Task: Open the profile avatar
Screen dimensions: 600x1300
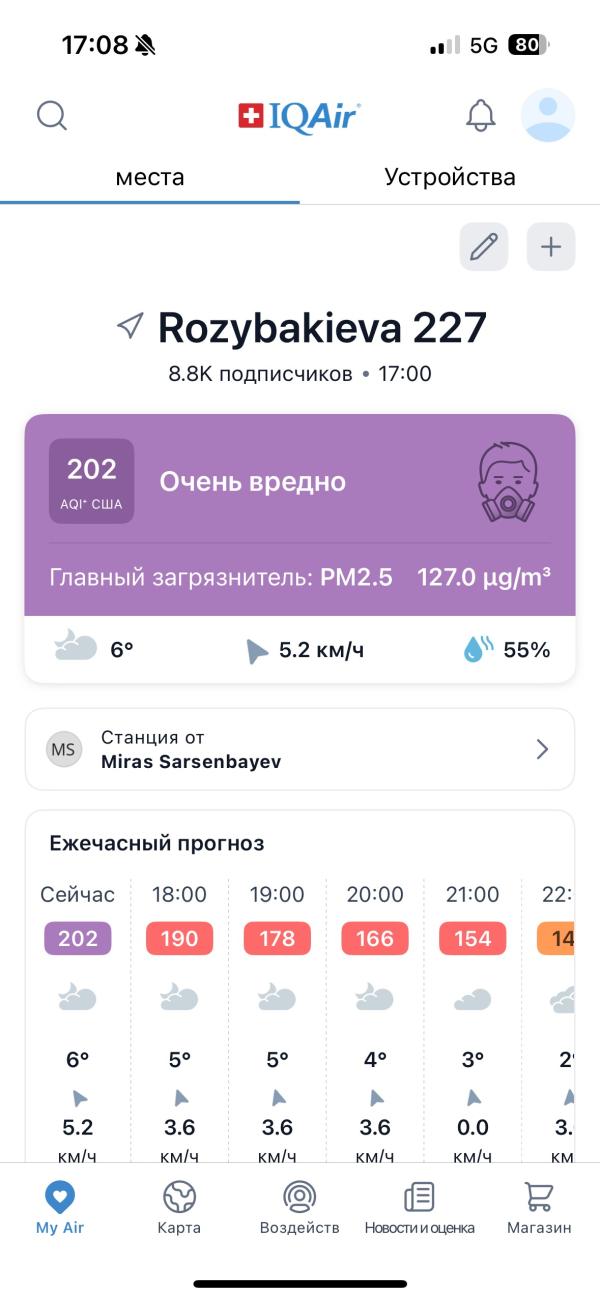Action: (x=548, y=116)
